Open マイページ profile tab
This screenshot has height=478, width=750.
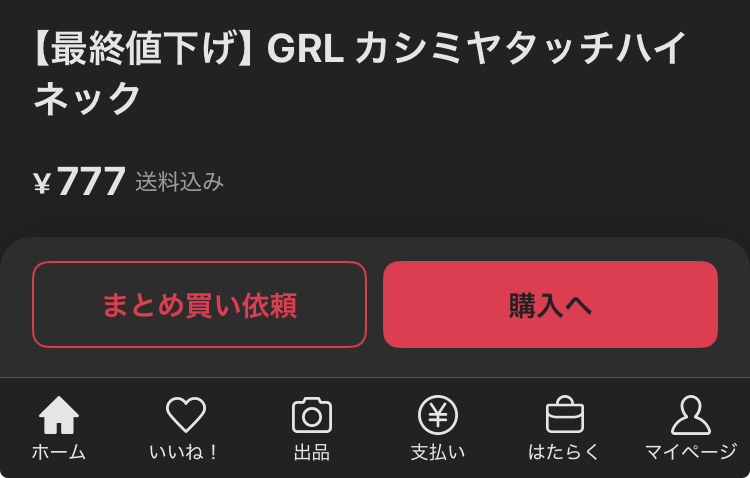coord(690,428)
